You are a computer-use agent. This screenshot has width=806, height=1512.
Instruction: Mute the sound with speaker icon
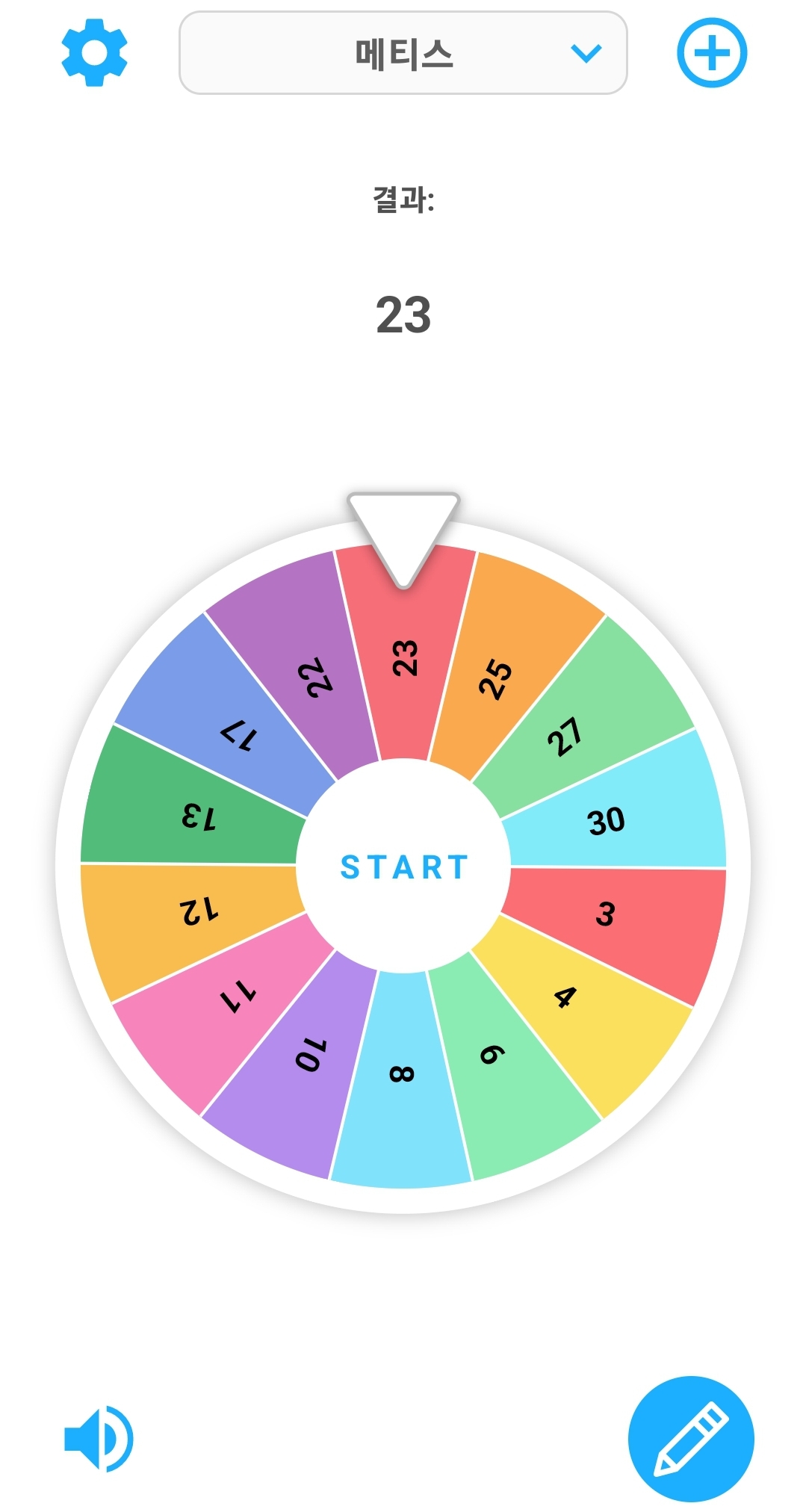pos(98,1438)
